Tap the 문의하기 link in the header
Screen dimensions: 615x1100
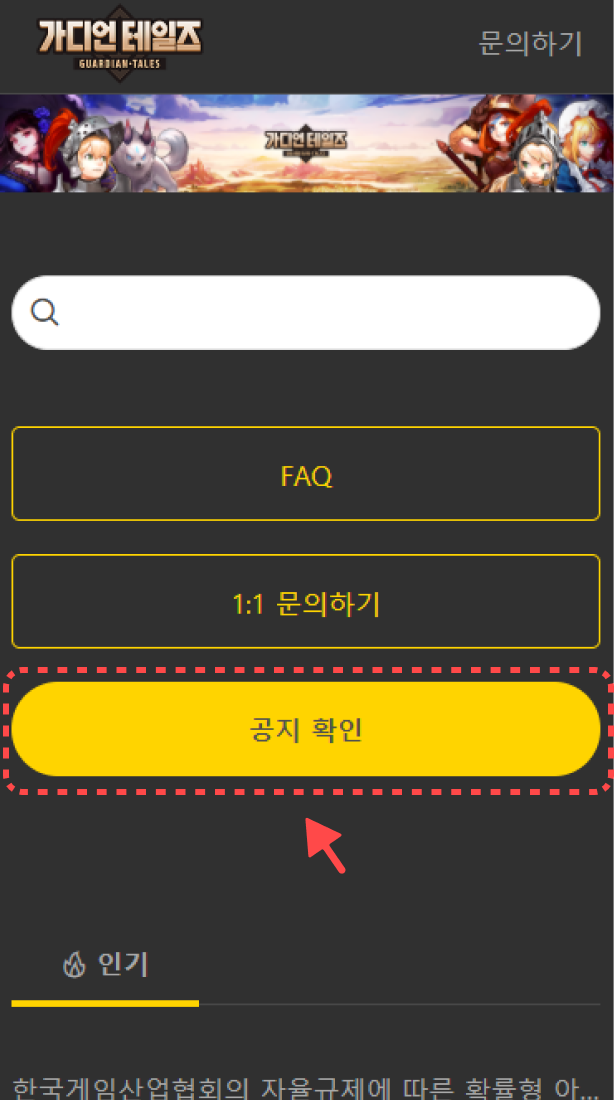[530, 43]
